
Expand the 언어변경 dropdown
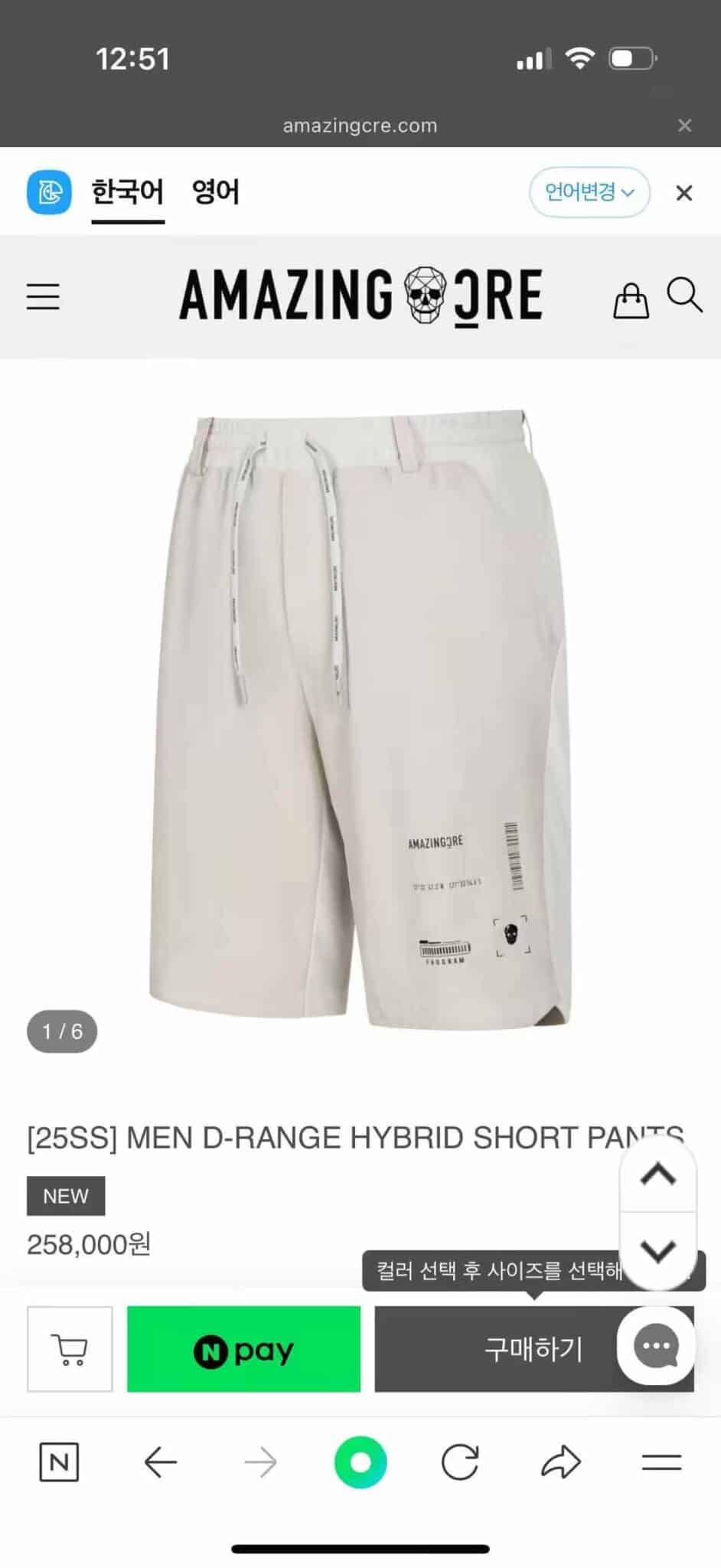point(589,191)
